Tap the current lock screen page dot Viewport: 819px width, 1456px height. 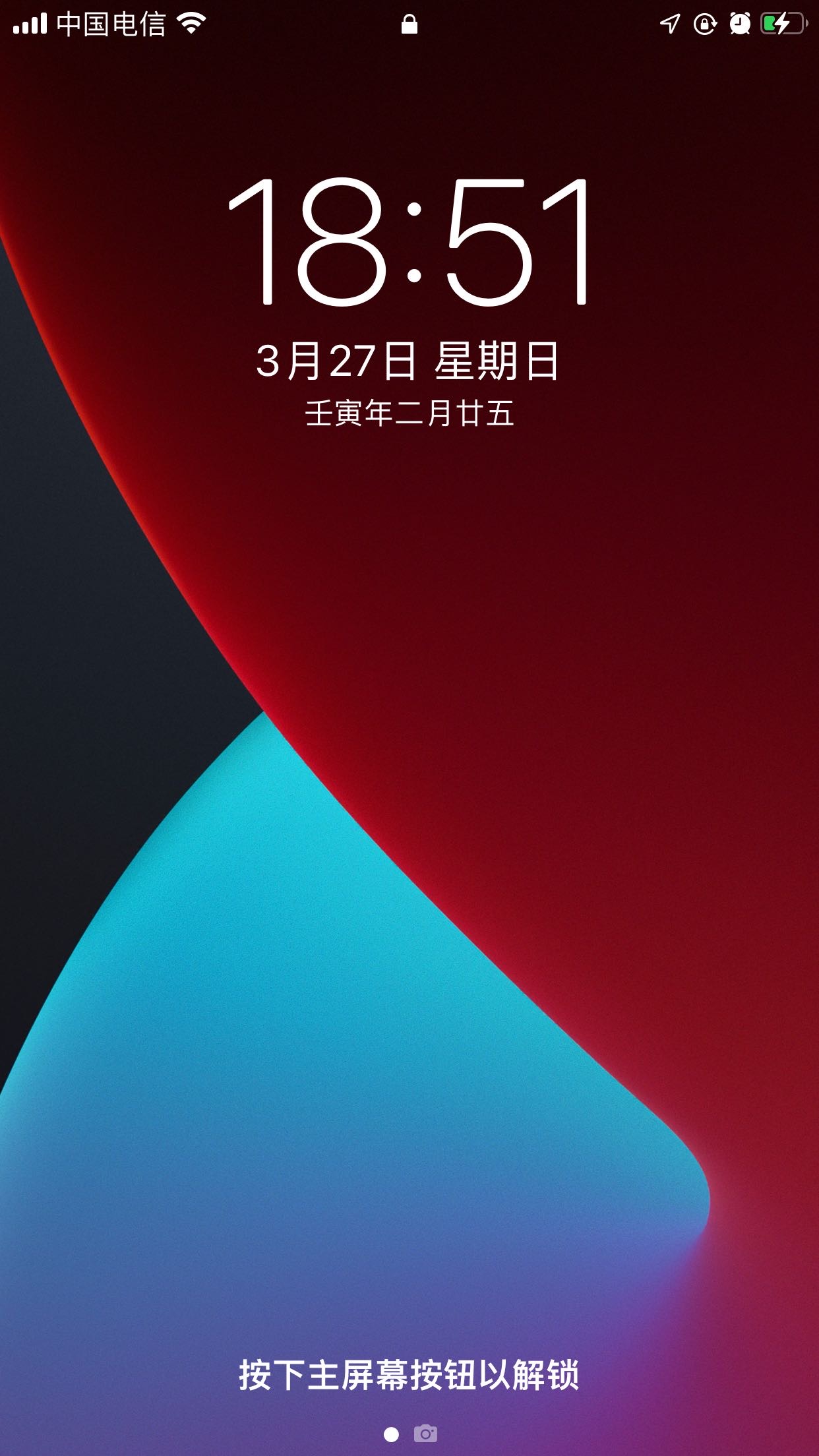[x=391, y=1434]
